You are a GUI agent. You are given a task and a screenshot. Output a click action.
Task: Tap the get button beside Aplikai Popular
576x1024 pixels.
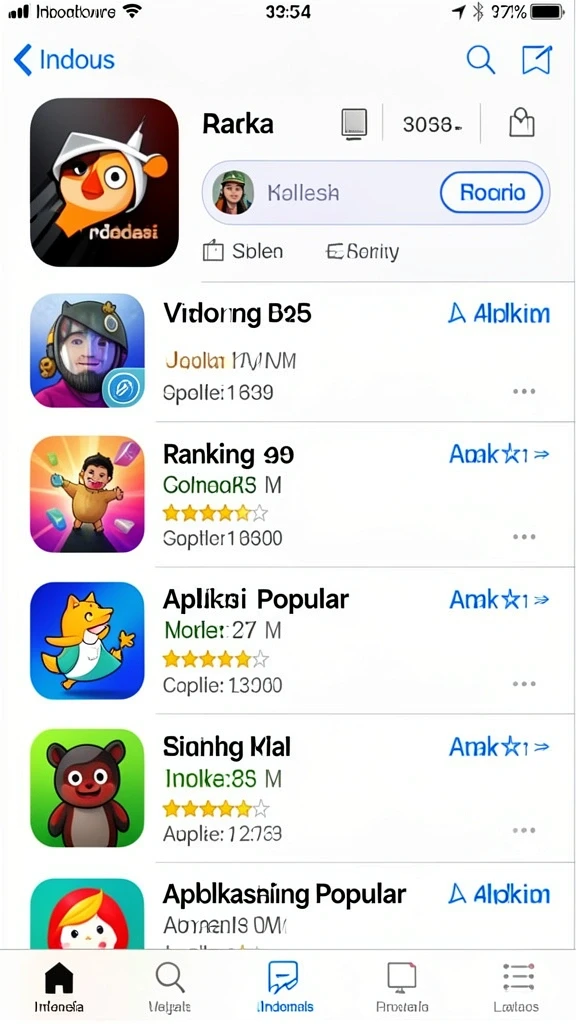click(500, 600)
